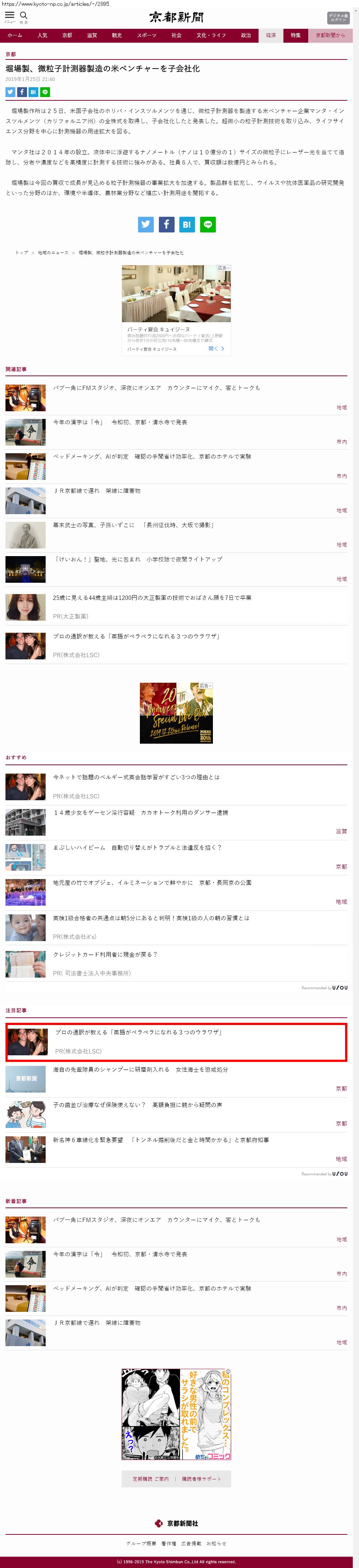
Task: Open the hamburger menu
Action: click(9, 16)
